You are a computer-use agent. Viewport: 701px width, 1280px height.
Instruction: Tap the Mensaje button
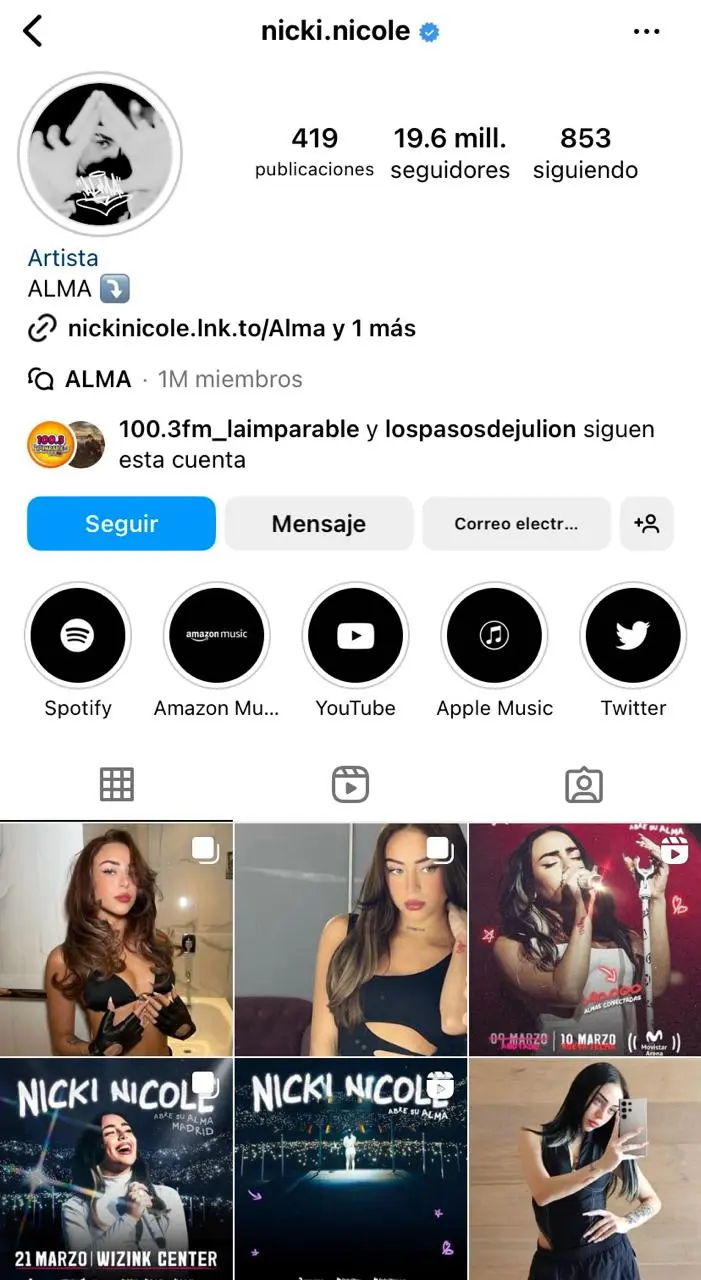(318, 523)
